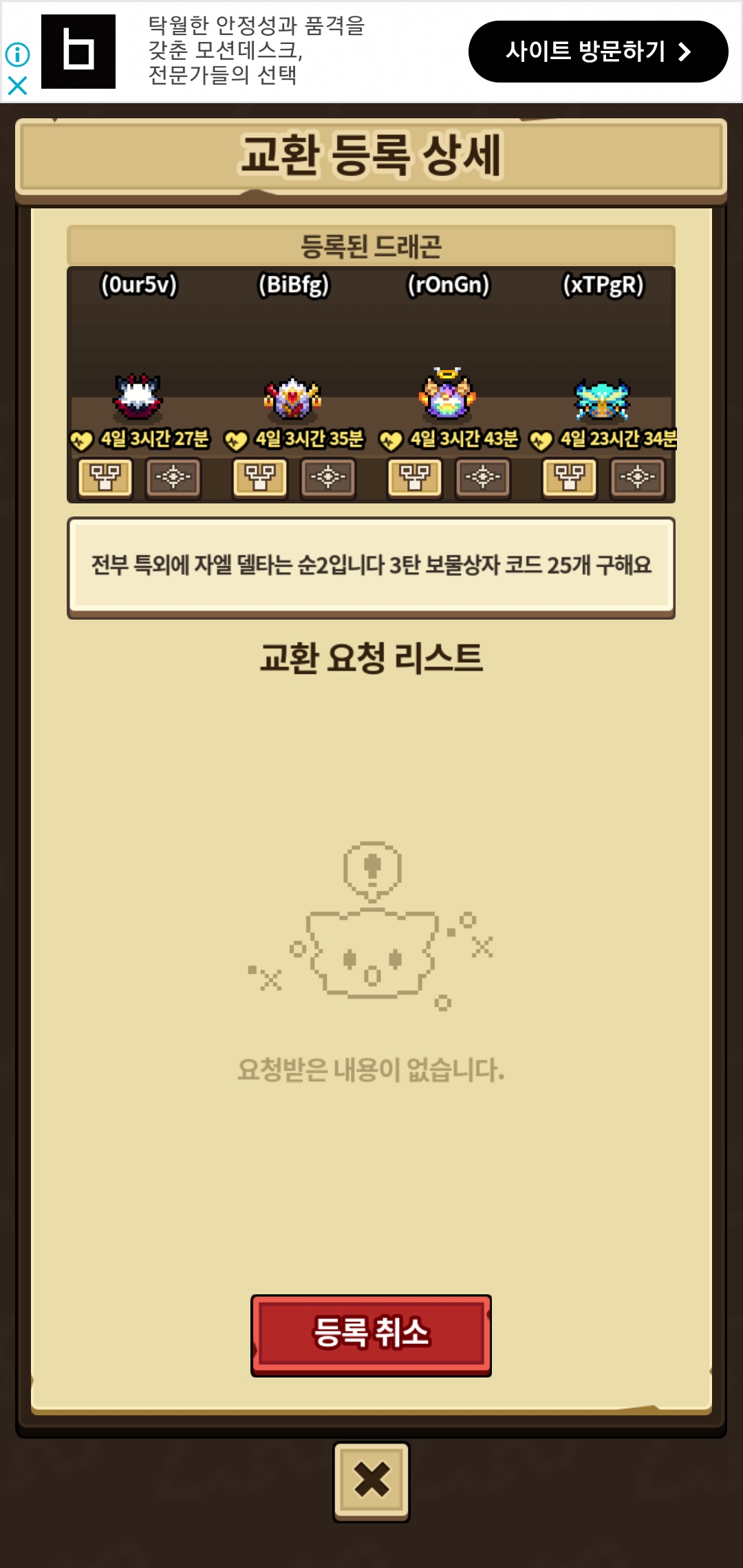The width and height of the screenshot is (743, 1568).
Task: Close the exchange registration detail dialog
Action: [371, 1481]
